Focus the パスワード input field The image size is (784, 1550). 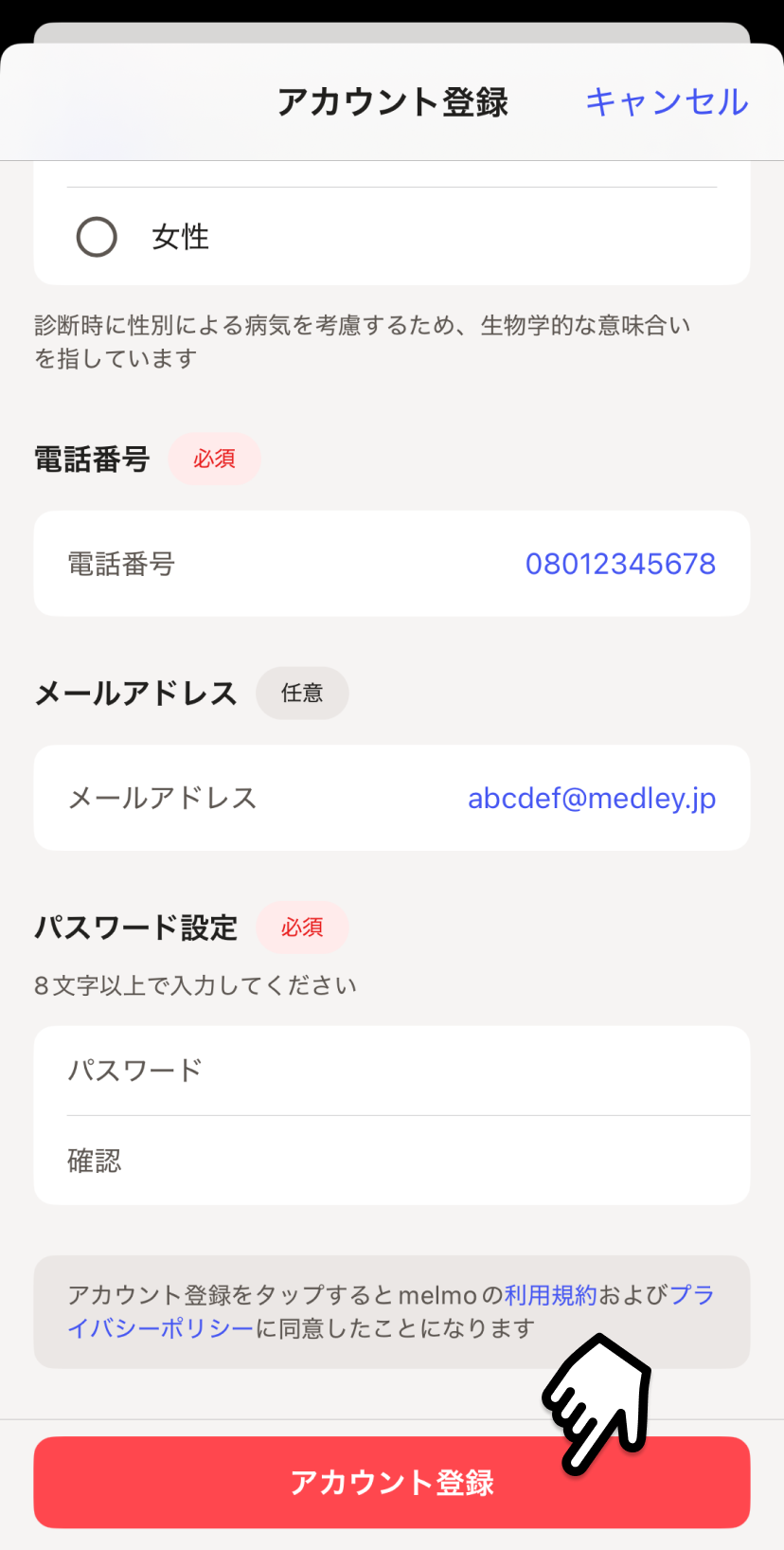tap(392, 1071)
